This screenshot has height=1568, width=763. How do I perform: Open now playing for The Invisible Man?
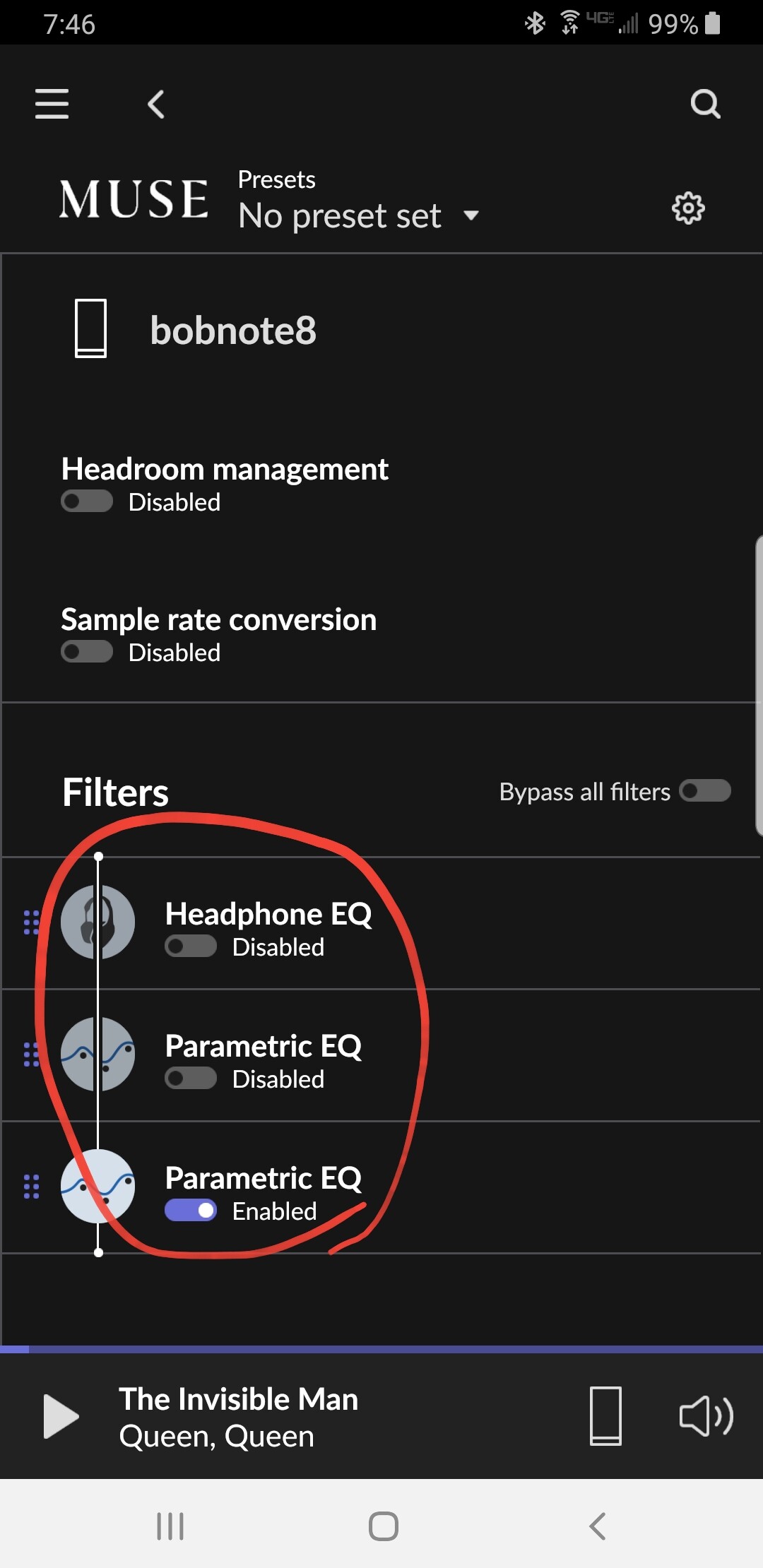283,1416
